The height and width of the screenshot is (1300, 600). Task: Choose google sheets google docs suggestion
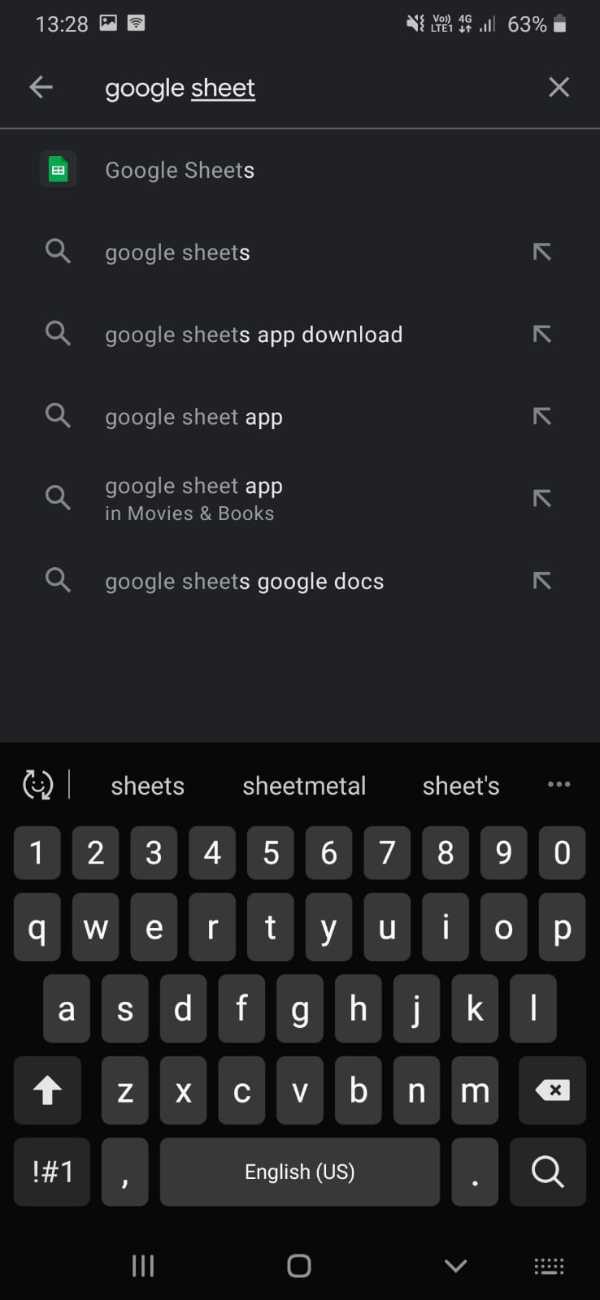tap(244, 581)
